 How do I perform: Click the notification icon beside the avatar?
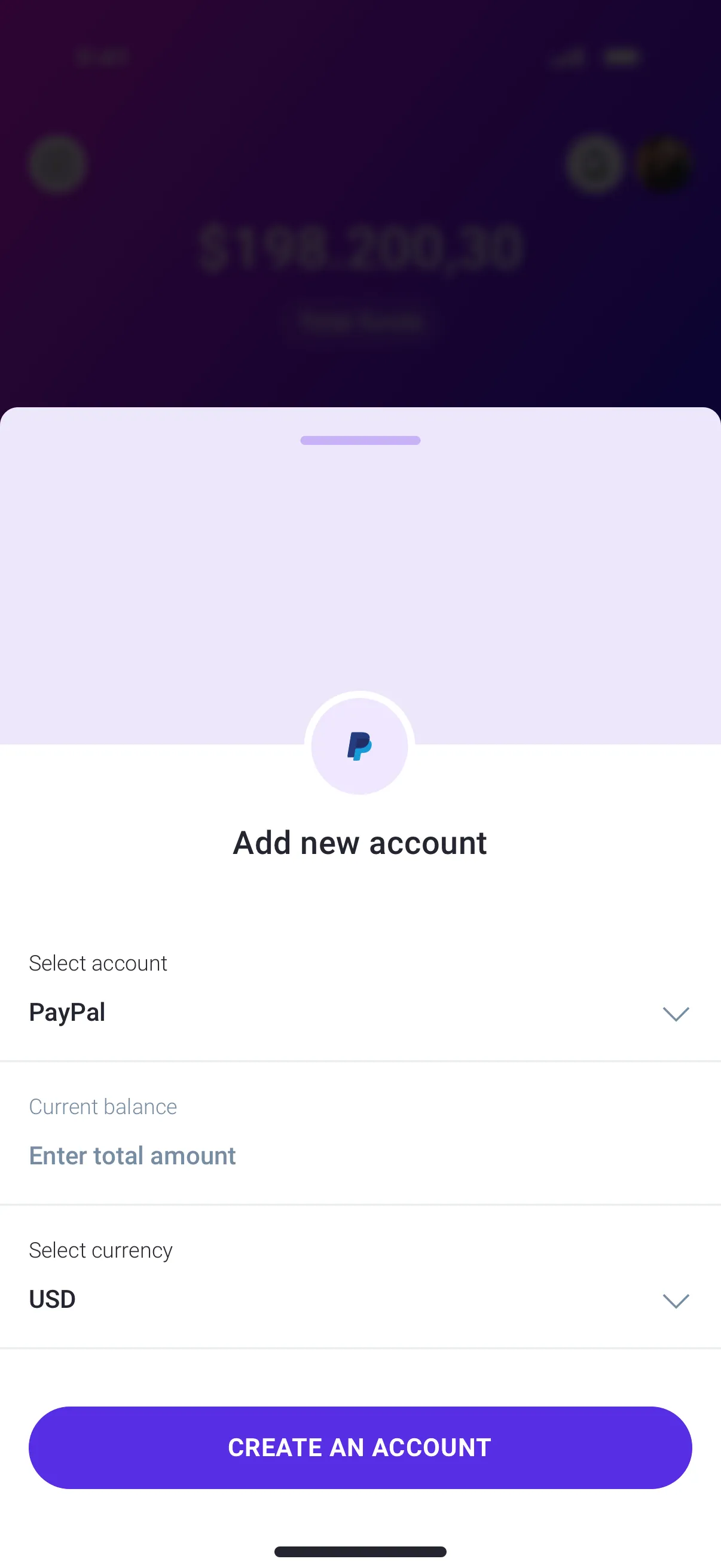tap(594, 165)
